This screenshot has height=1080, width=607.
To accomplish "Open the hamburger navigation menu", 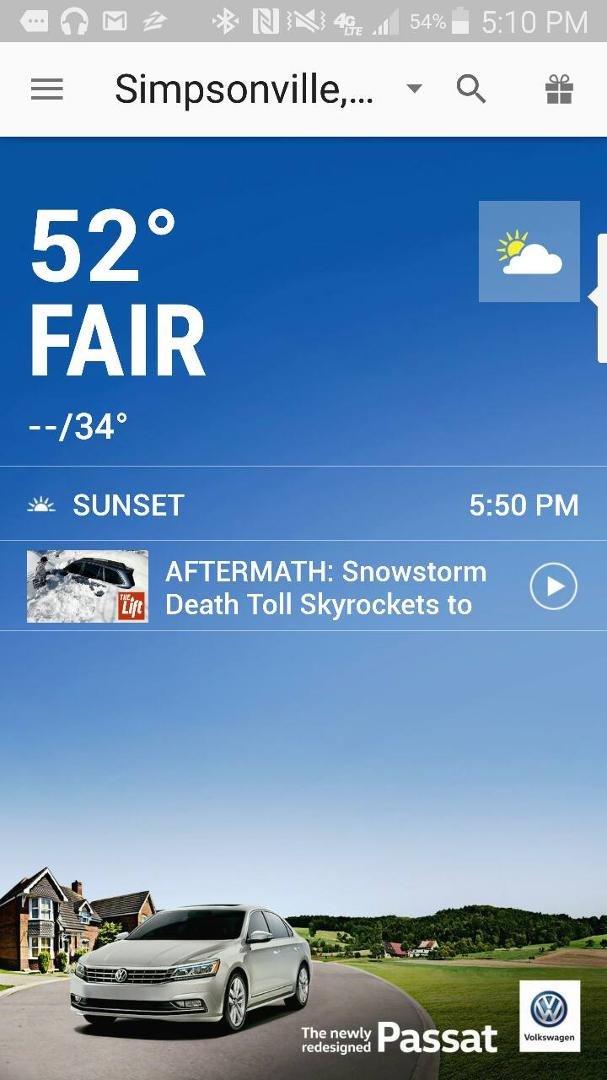I will tap(47, 90).
